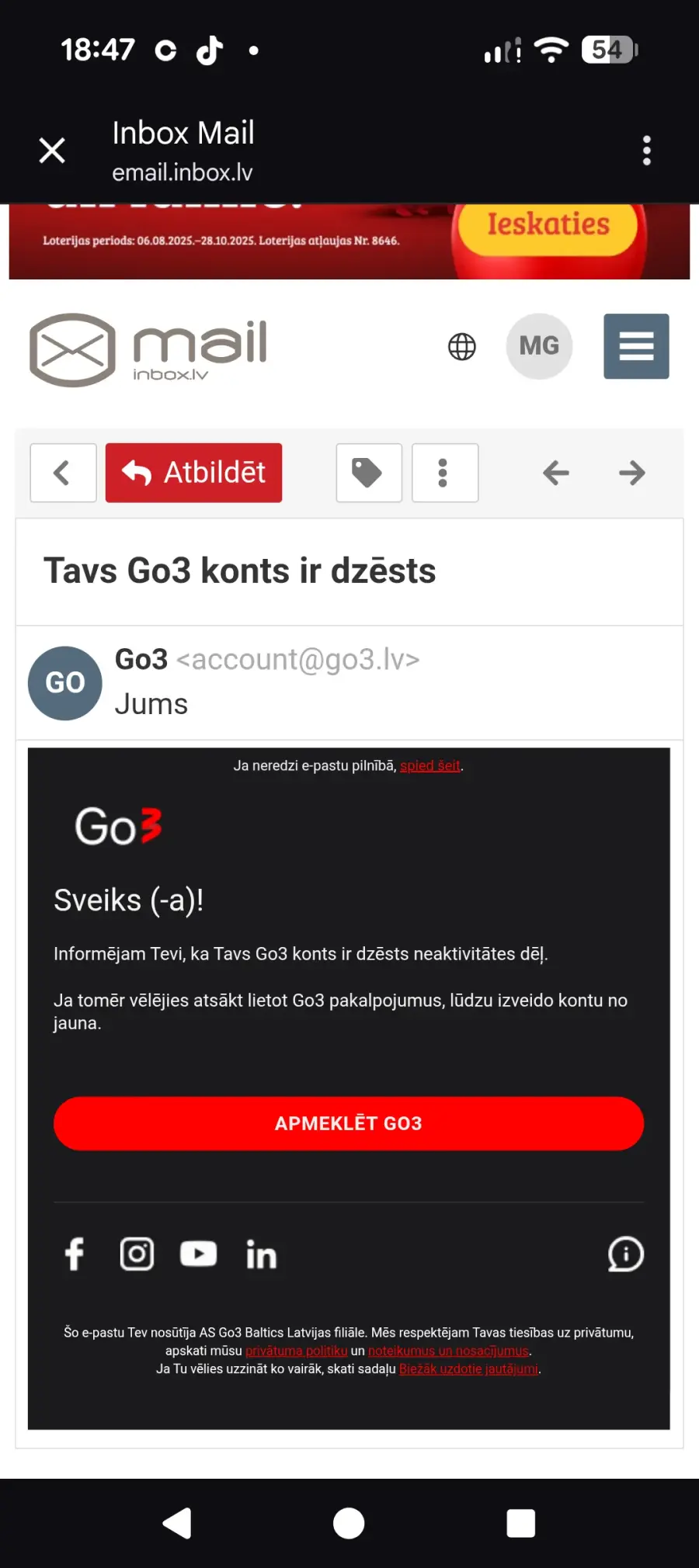Image resolution: width=699 pixels, height=1568 pixels.
Task: Open the browser overflow menu
Action: pos(646,151)
